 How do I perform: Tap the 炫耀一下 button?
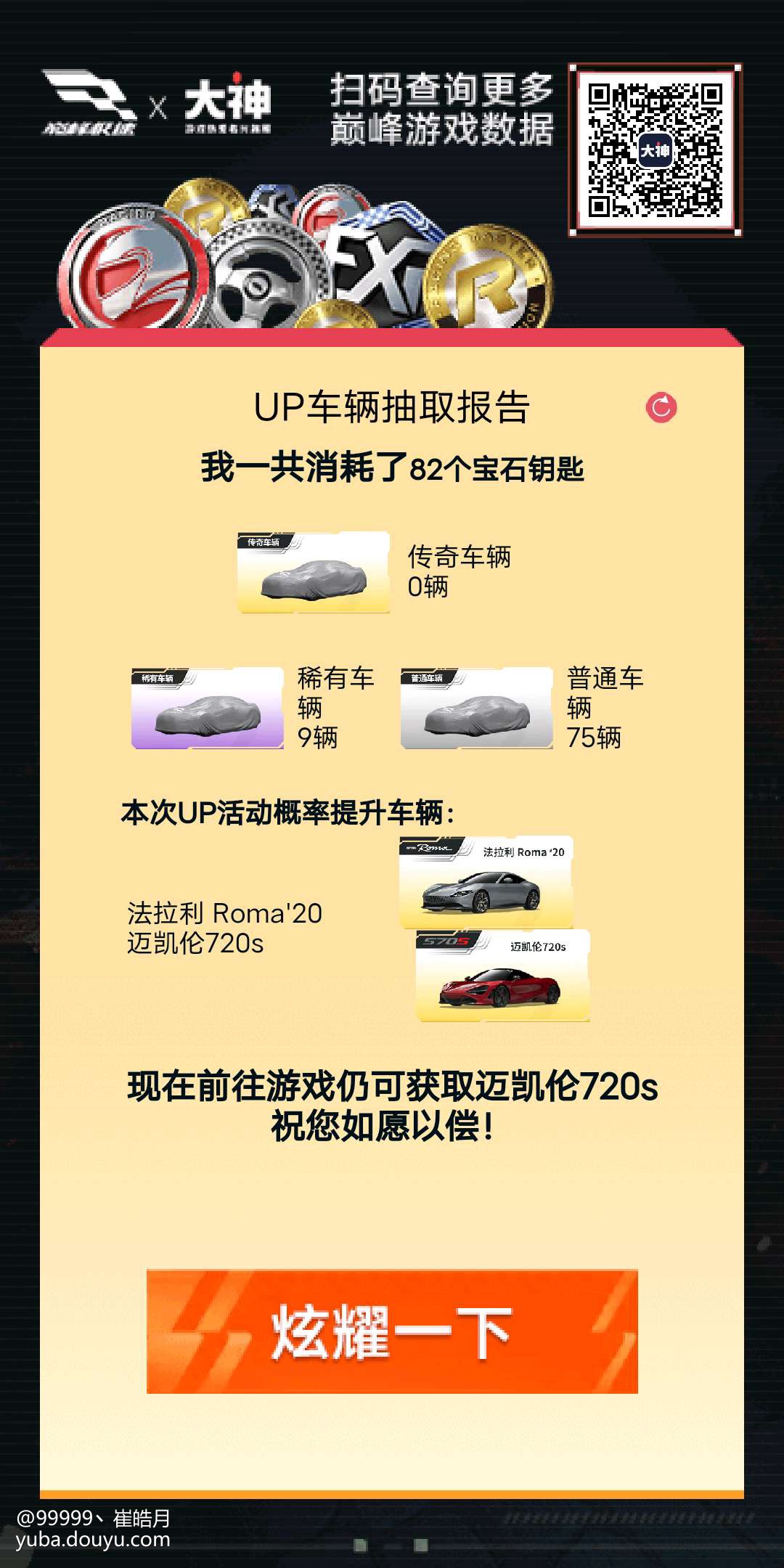pyautogui.click(x=392, y=1331)
